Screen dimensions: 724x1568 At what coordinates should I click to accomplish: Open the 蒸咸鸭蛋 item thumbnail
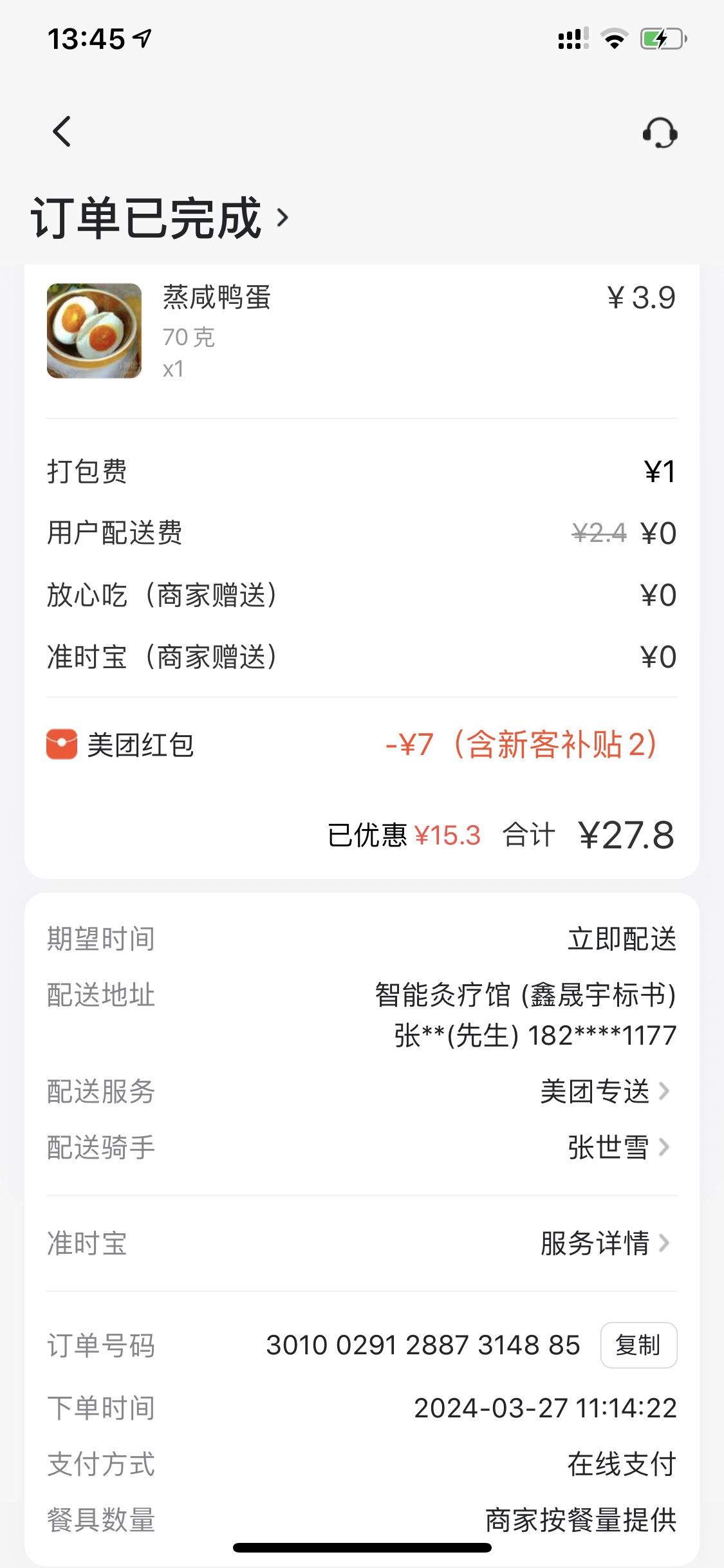click(x=94, y=331)
